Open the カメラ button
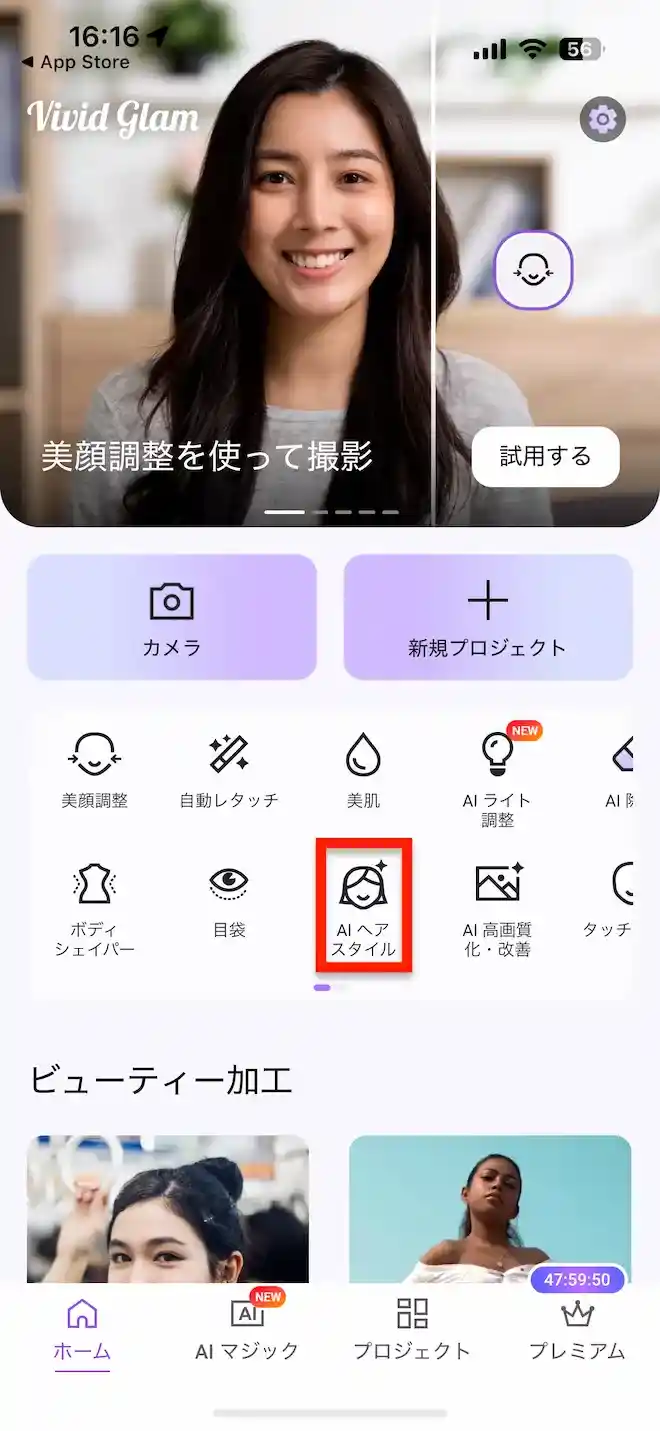This screenshot has height=1431, width=660. pyautogui.click(x=172, y=617)
